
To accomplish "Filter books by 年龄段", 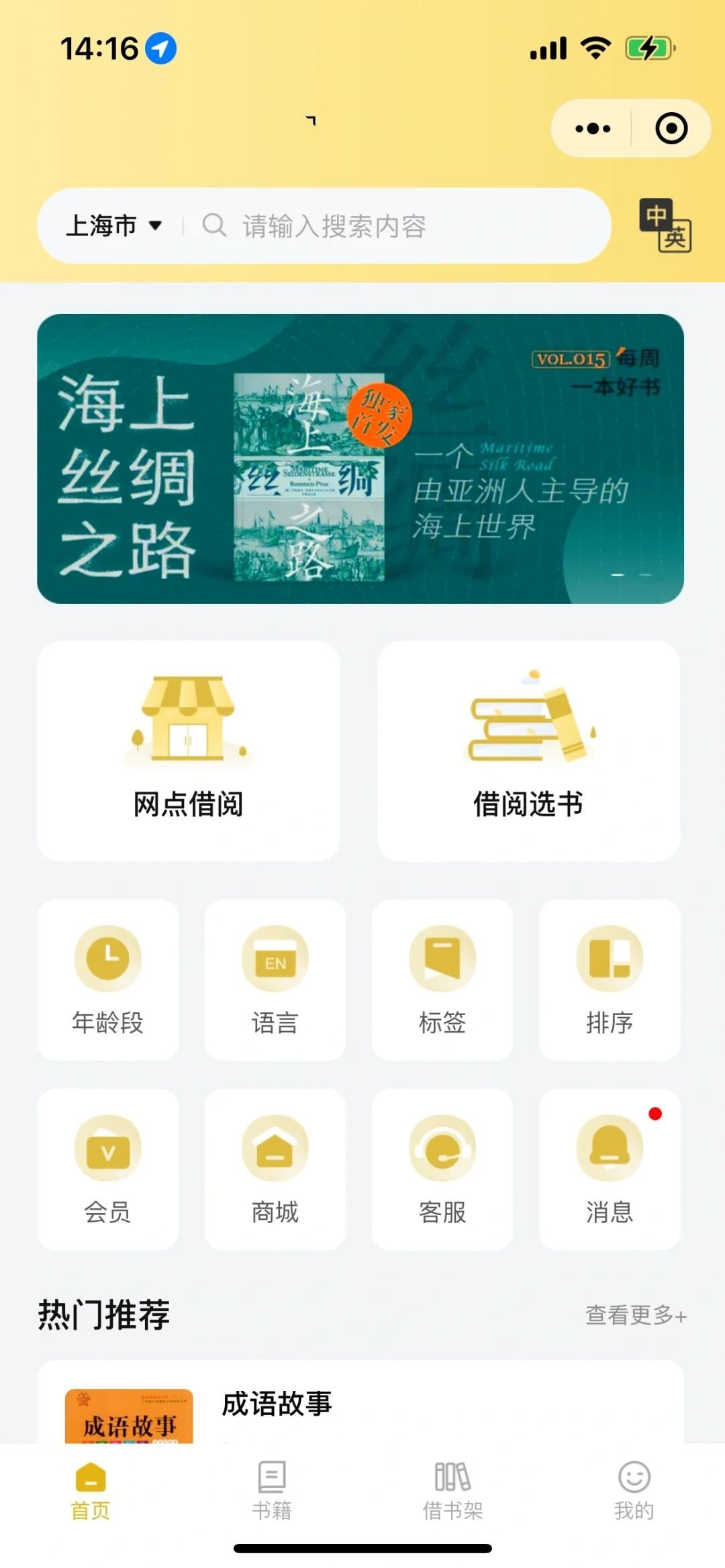I will tap(107, 980).
